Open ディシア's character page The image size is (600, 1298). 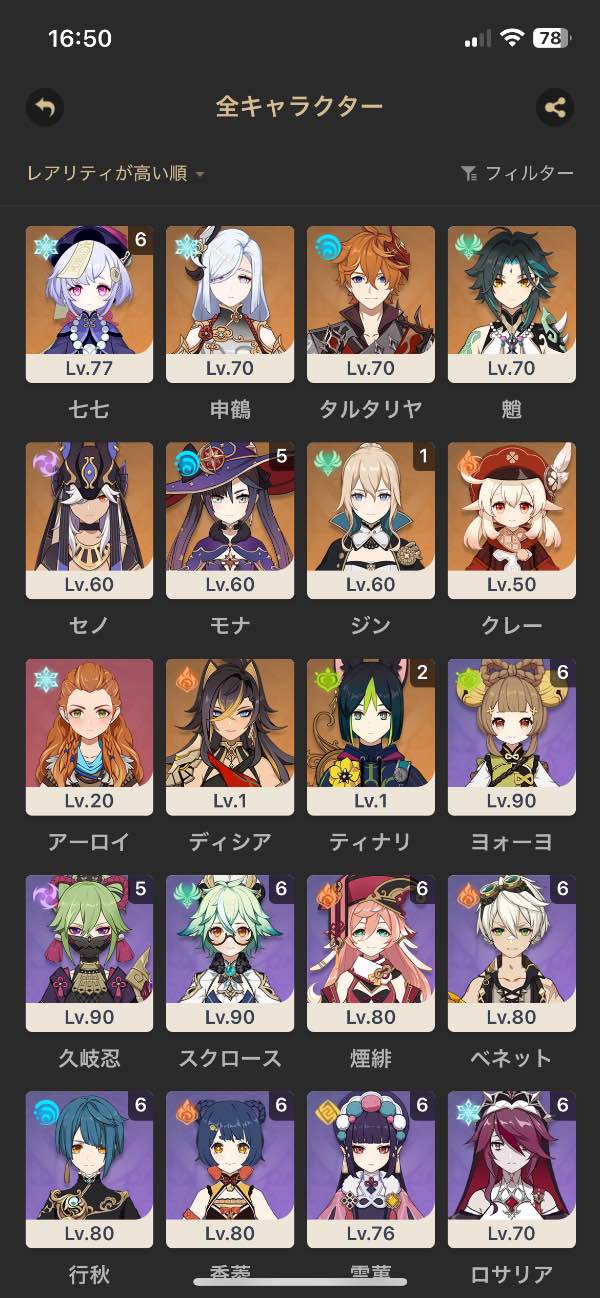pos(230,737)
